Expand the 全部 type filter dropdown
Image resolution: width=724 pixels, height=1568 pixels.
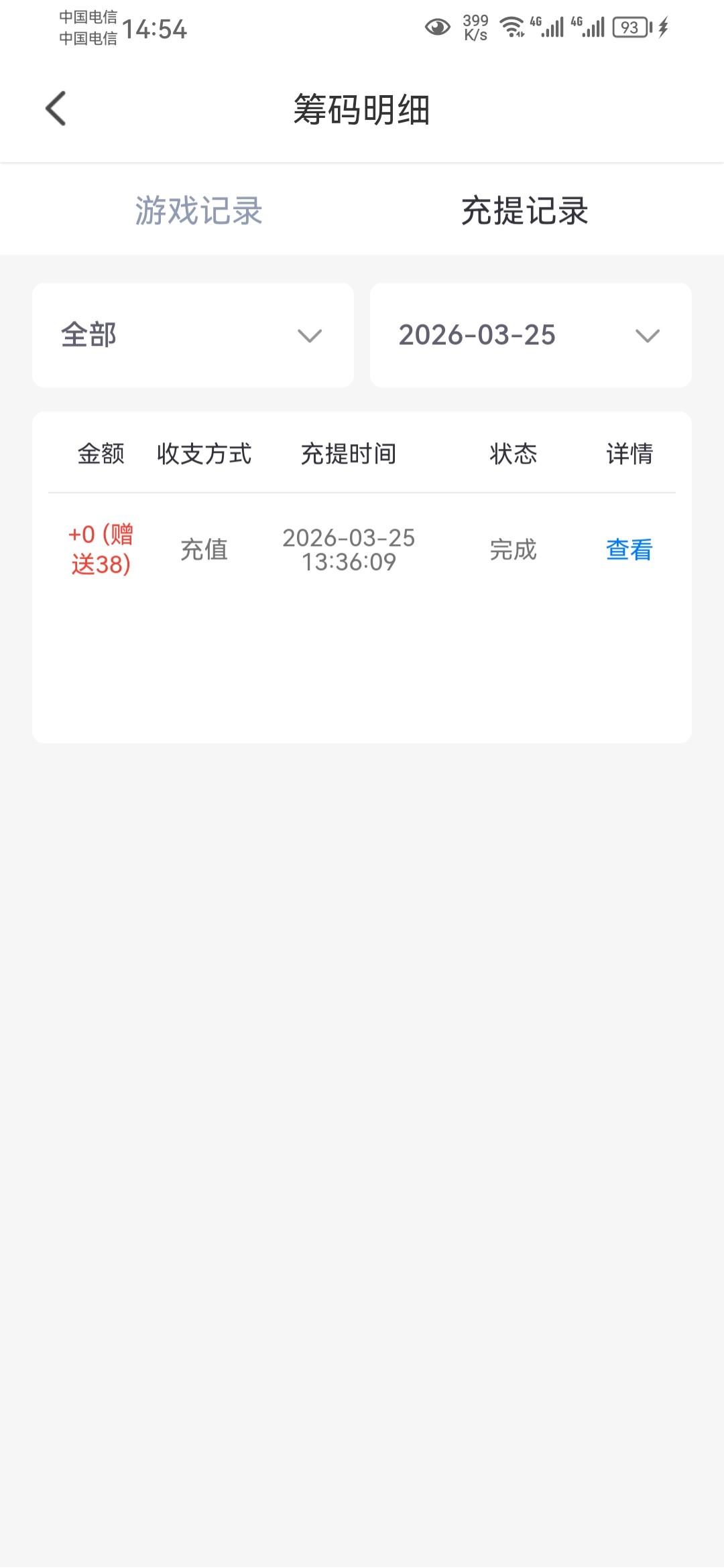tap(193, 335)
